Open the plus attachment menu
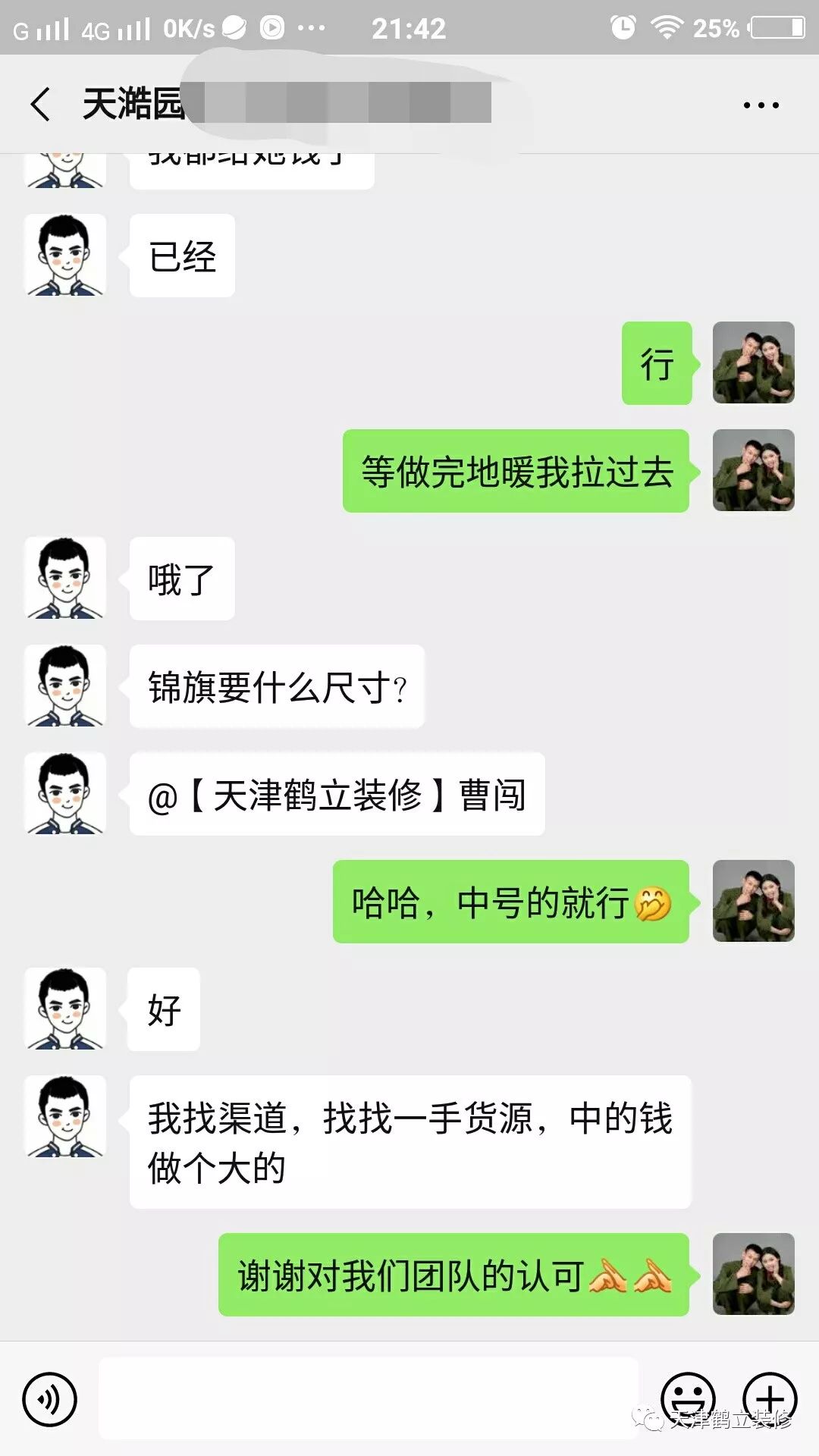 [x=770, y=1399]
